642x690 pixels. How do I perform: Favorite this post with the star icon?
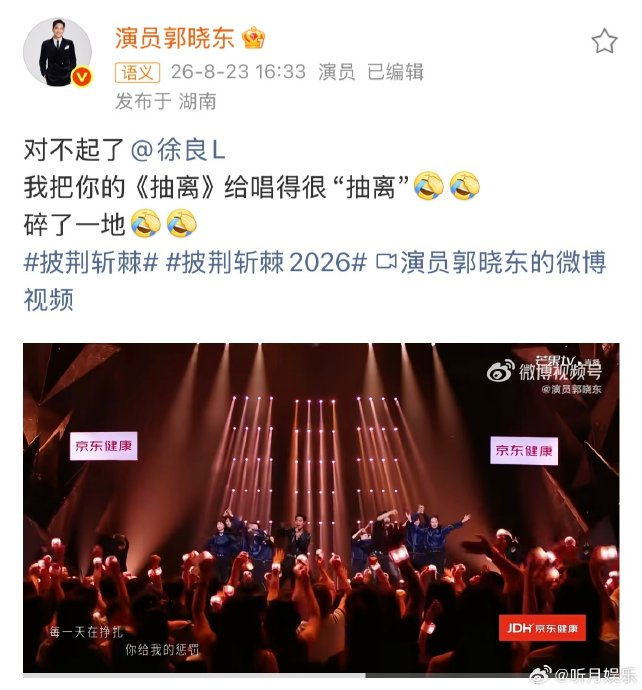pyautogui.click(x=604, y=41)
